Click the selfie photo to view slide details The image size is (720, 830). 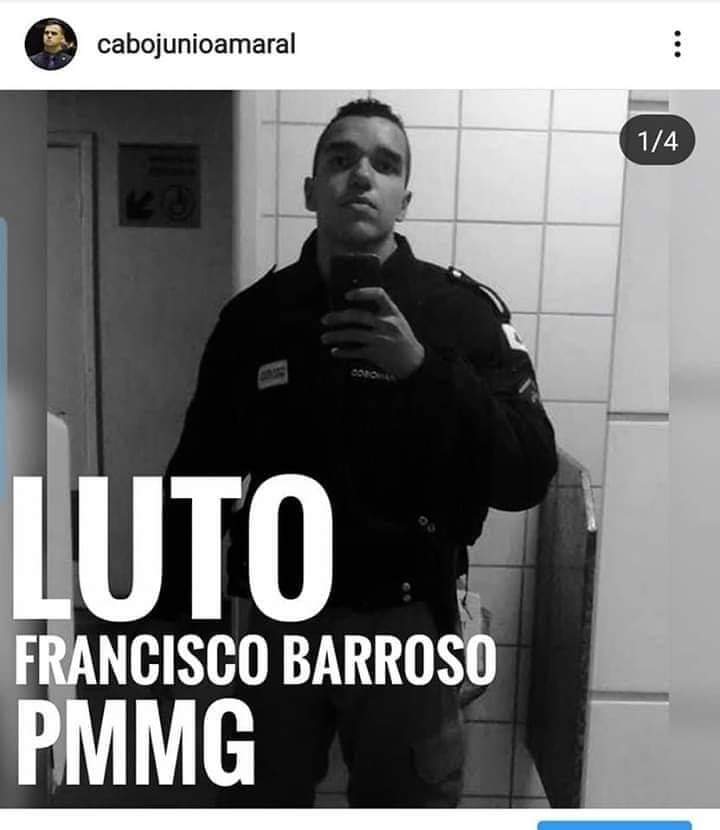(370, 300)
